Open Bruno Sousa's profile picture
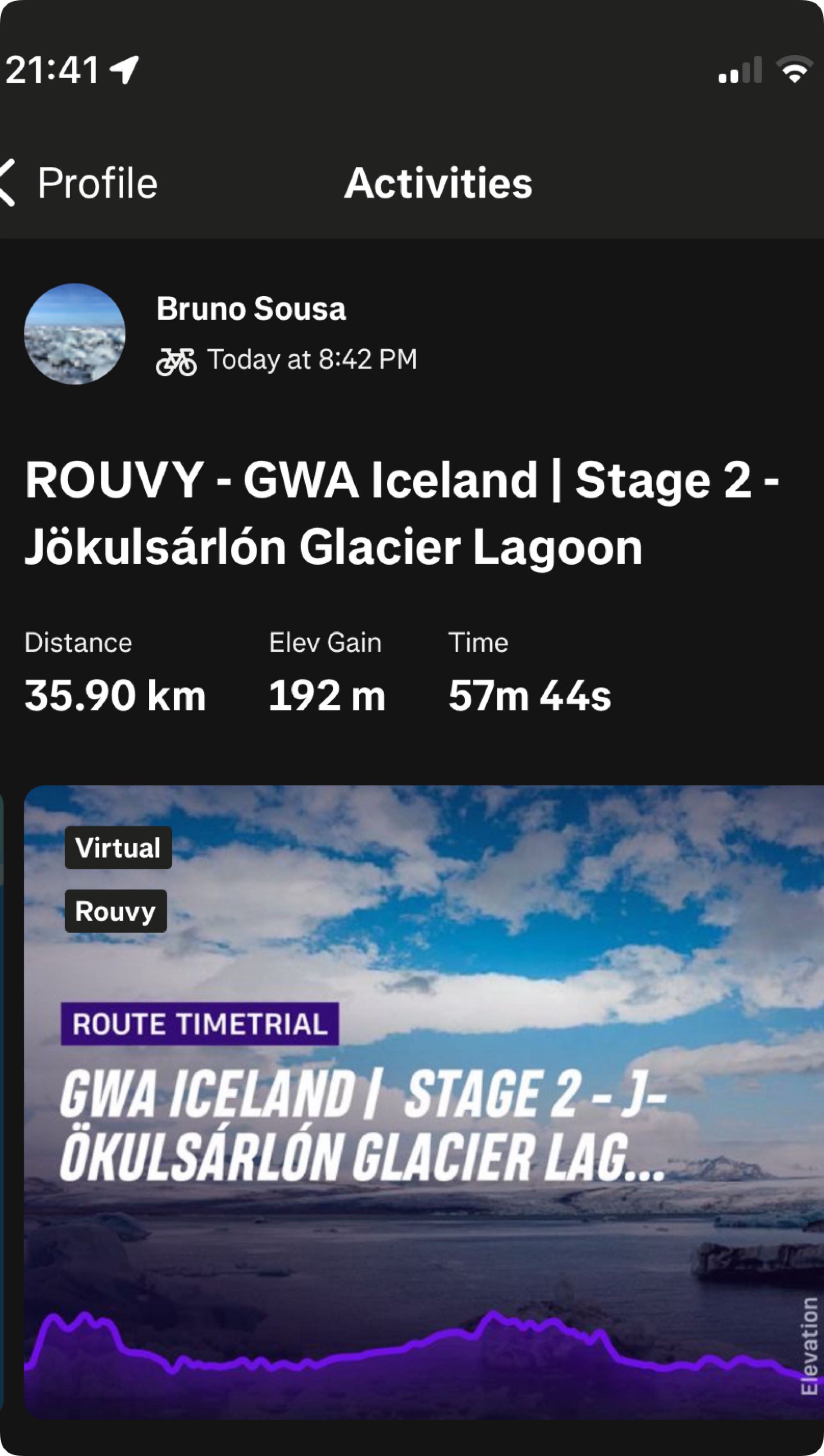Viewport: 824px width, 1456px height. pos(74,334)
